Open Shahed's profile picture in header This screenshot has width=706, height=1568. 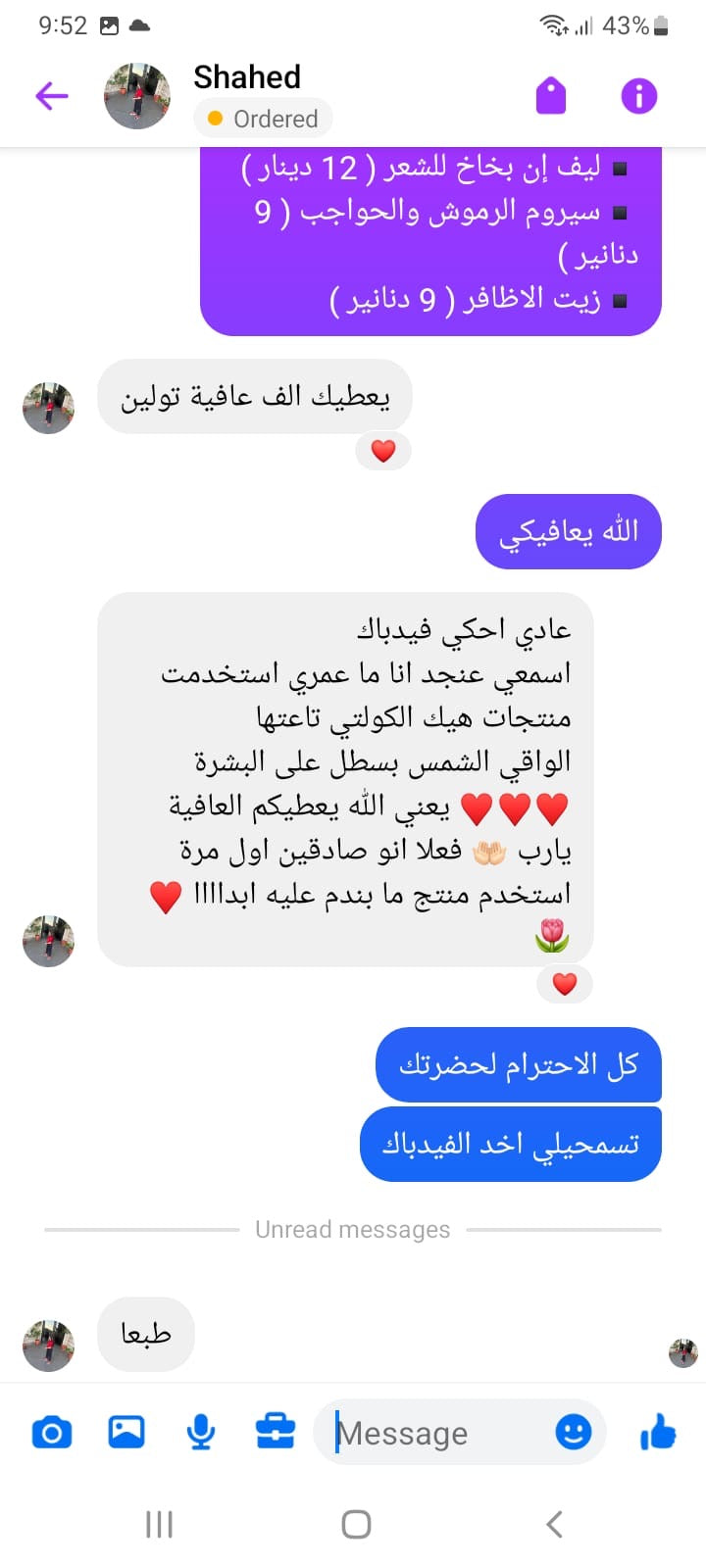pos(137,96)
